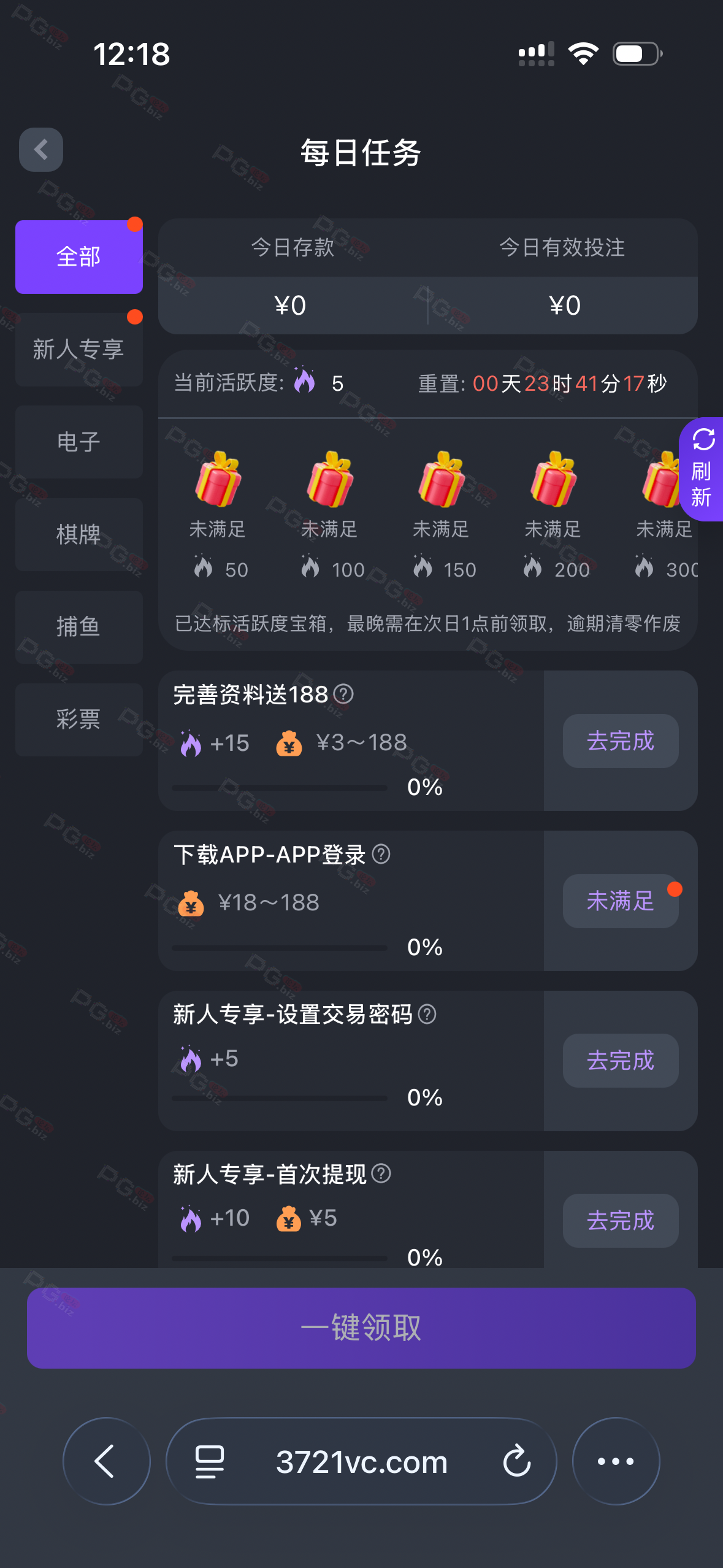Tap the purple 刷新 refresh button

702,469
